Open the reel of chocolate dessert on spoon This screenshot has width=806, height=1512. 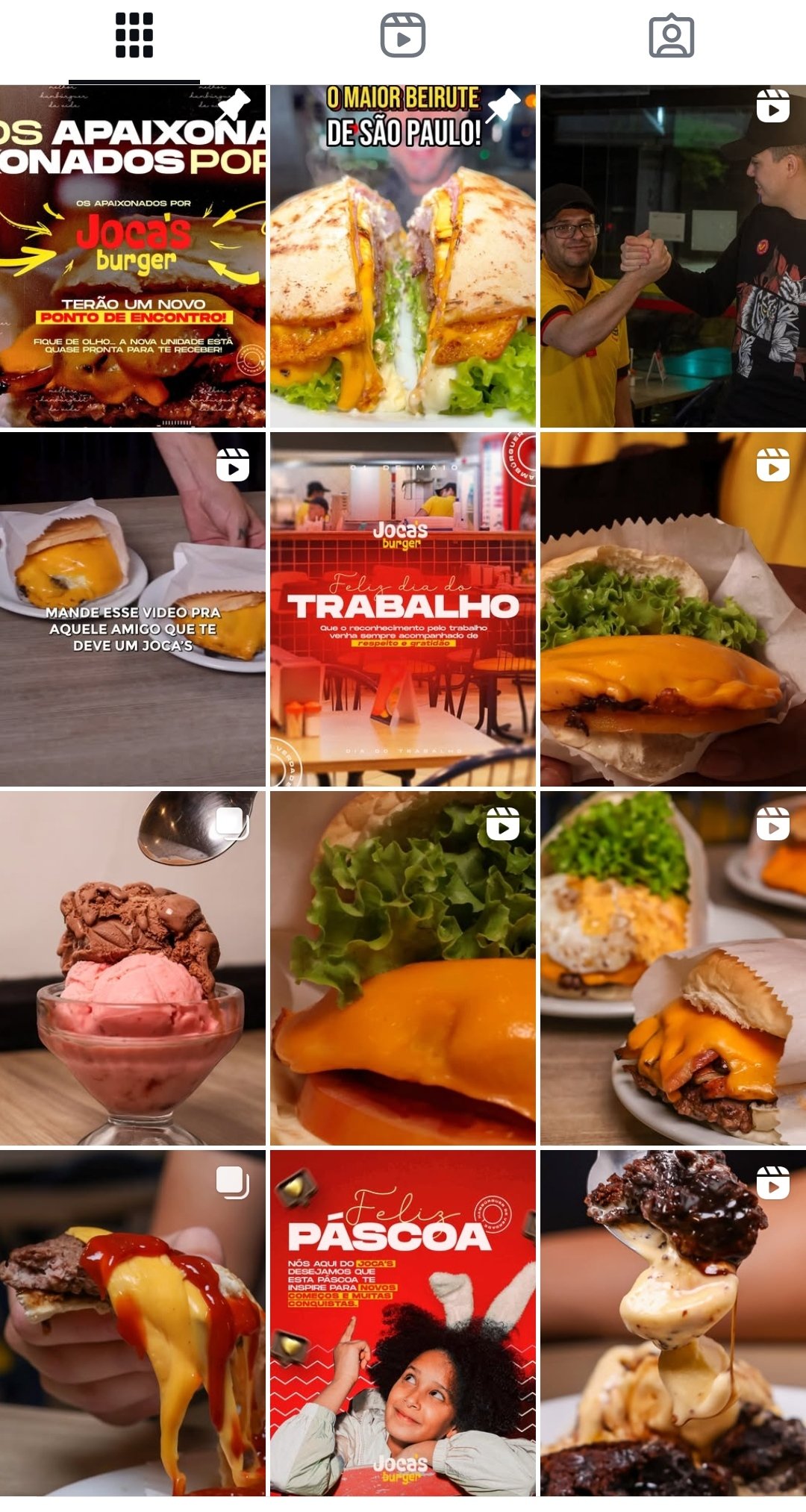coord(673,1322)
